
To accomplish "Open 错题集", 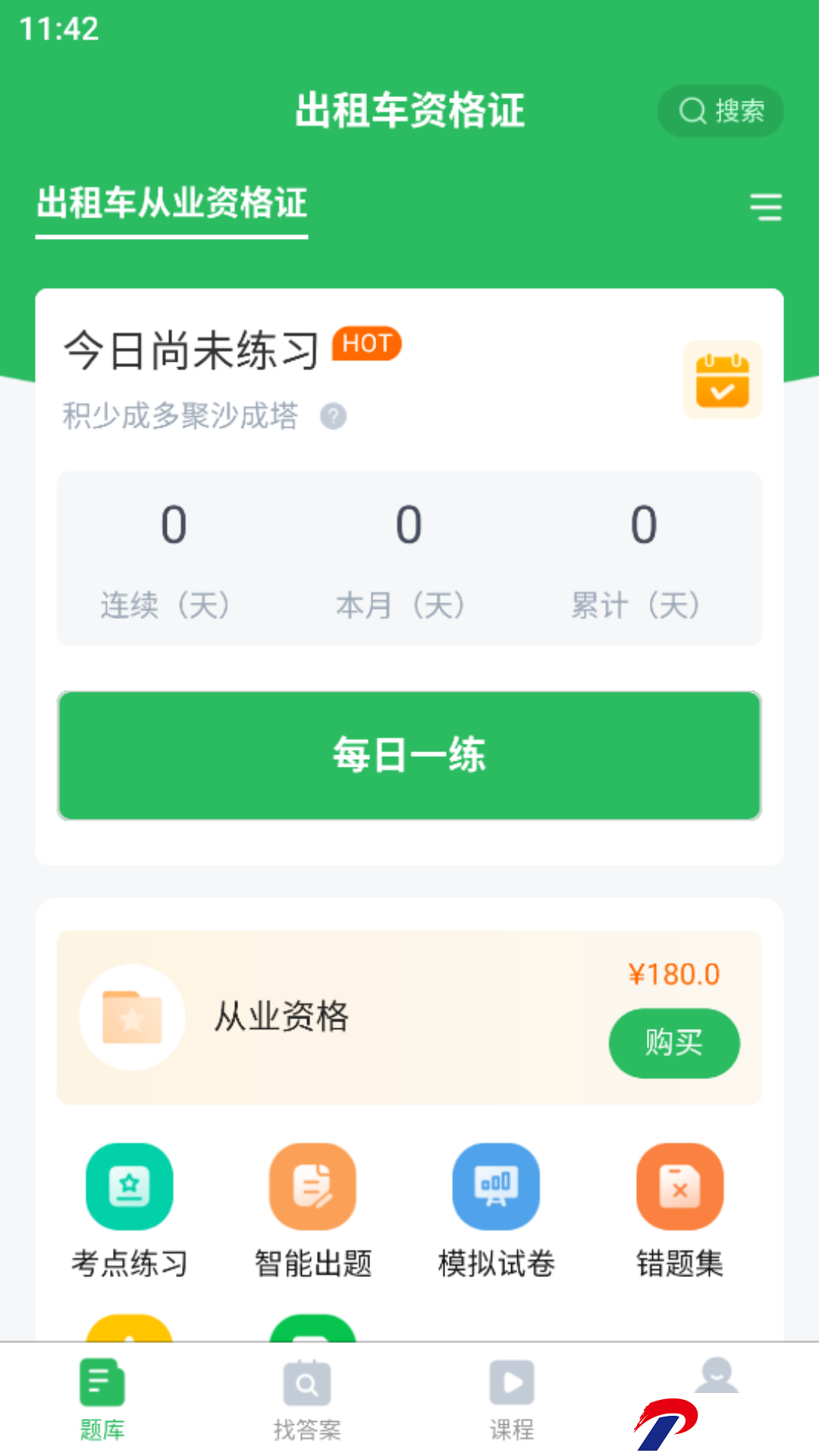I will pyautogui.click(x=680, y=1211).
